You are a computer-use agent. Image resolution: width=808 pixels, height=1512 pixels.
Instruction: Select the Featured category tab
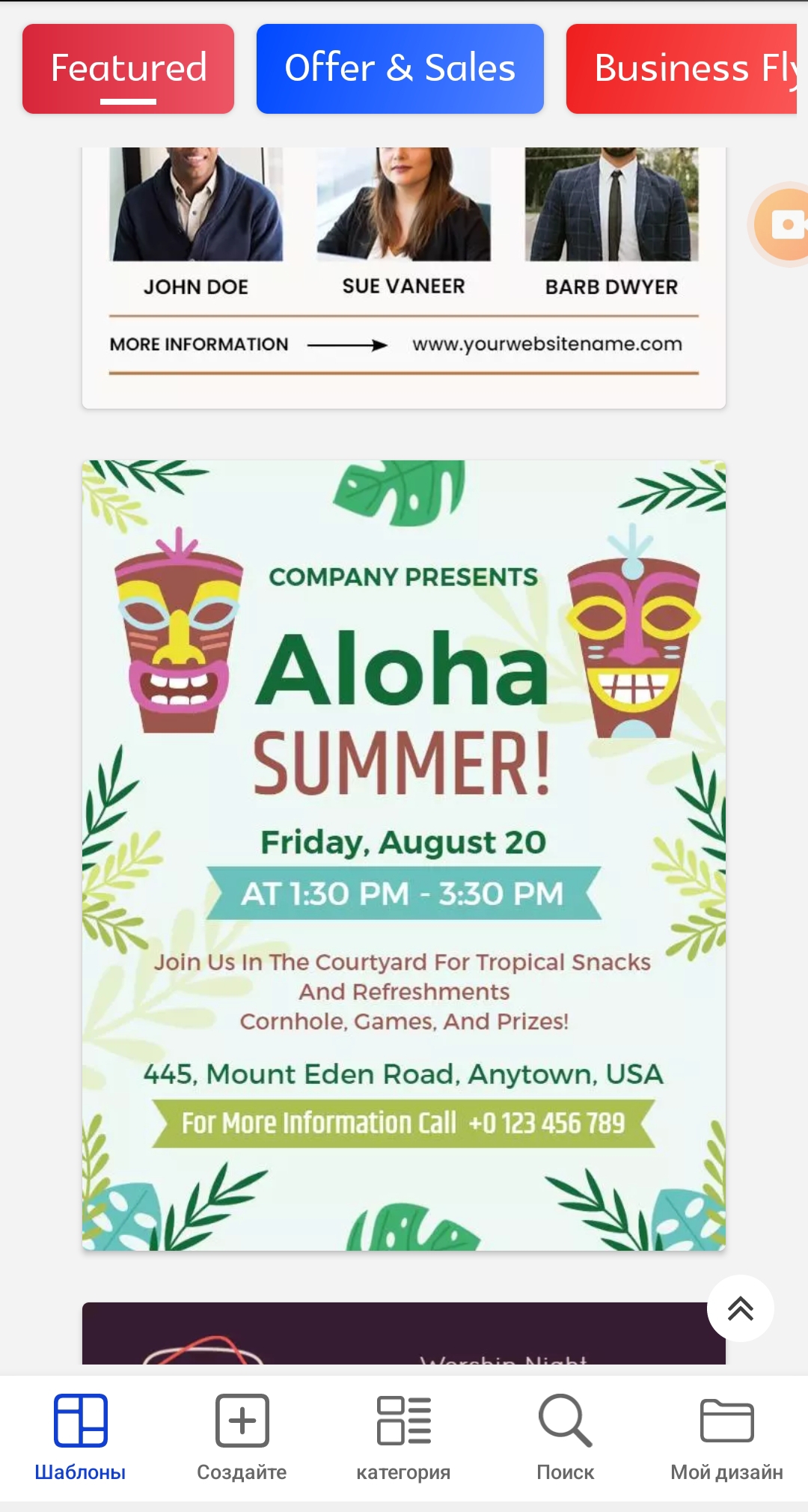pyautogui.click(x=128, y=69)
